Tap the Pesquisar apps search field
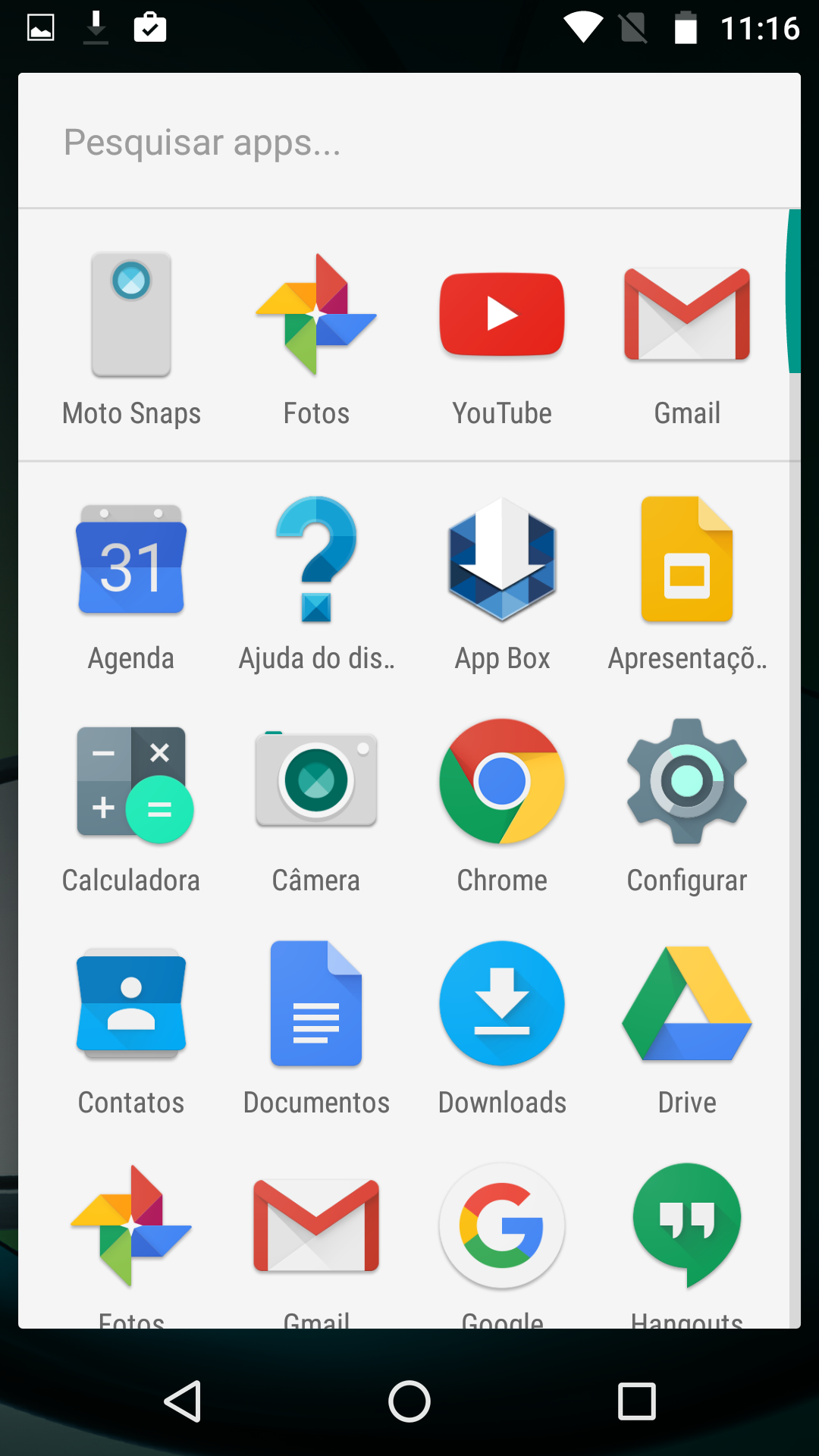819x1456 pixels. (409, 142)
